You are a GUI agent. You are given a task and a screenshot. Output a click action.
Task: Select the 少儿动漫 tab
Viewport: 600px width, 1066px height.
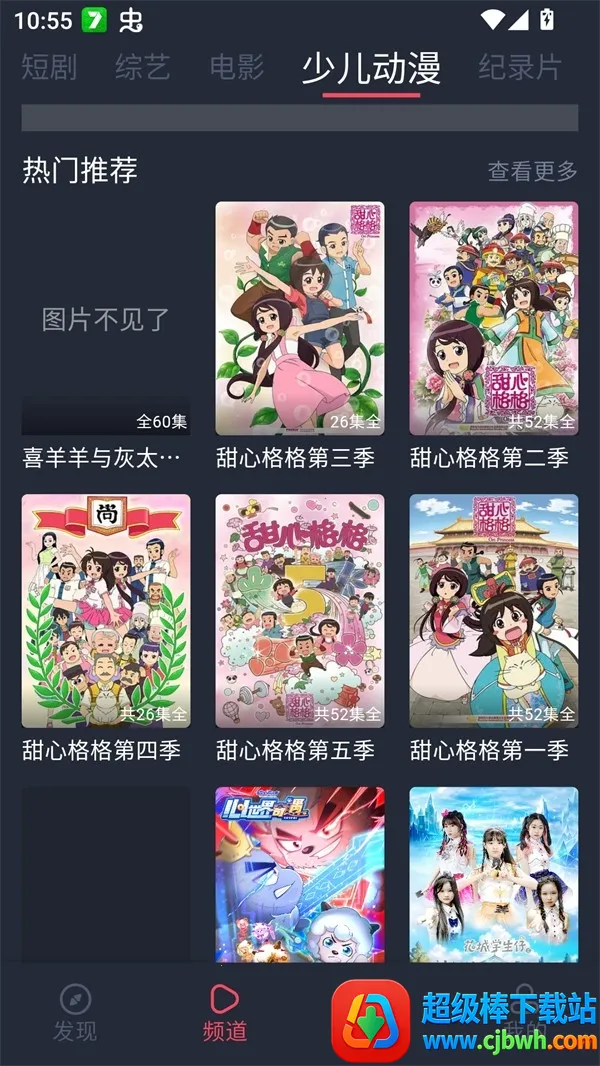[x=371, y=68]
